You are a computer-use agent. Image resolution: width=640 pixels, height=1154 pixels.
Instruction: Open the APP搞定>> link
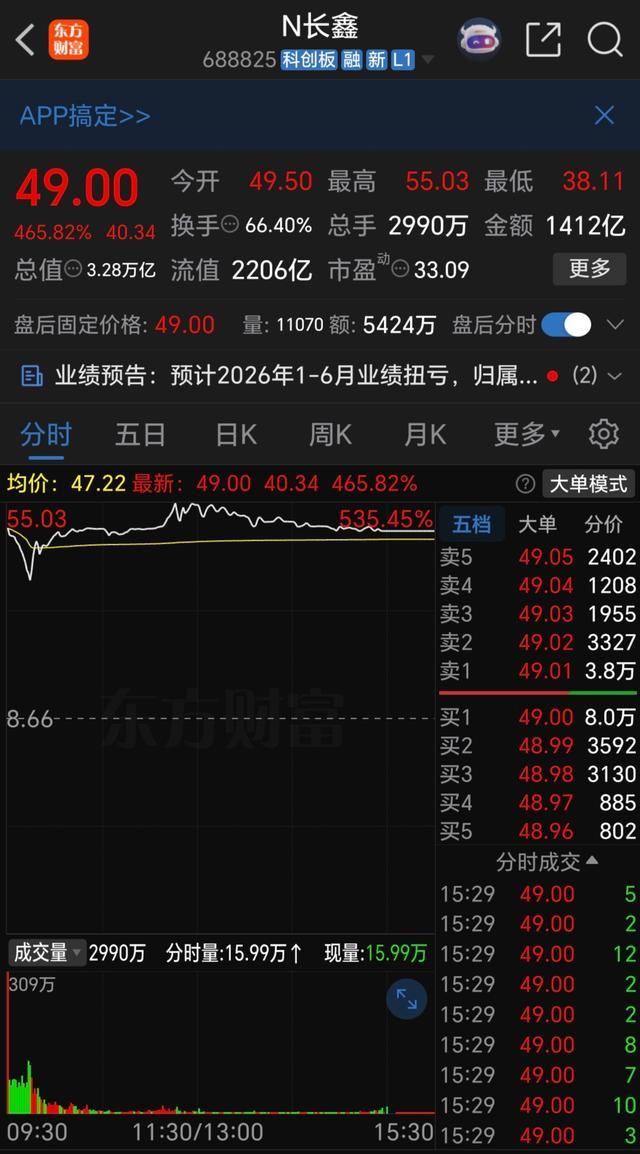tap(85, 116)
